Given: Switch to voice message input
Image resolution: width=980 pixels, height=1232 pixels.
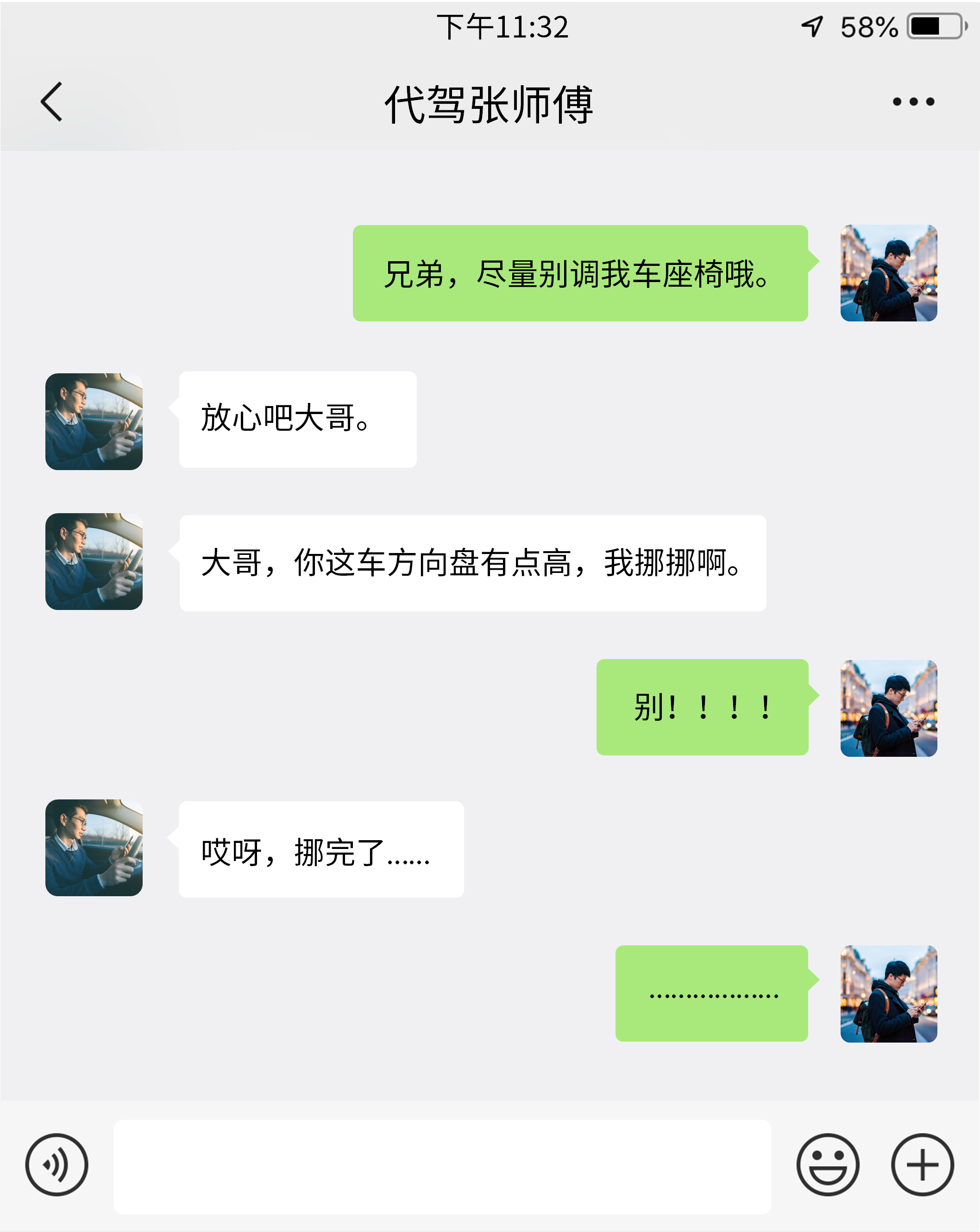Looking at the screenshot, I should 57,1164.
